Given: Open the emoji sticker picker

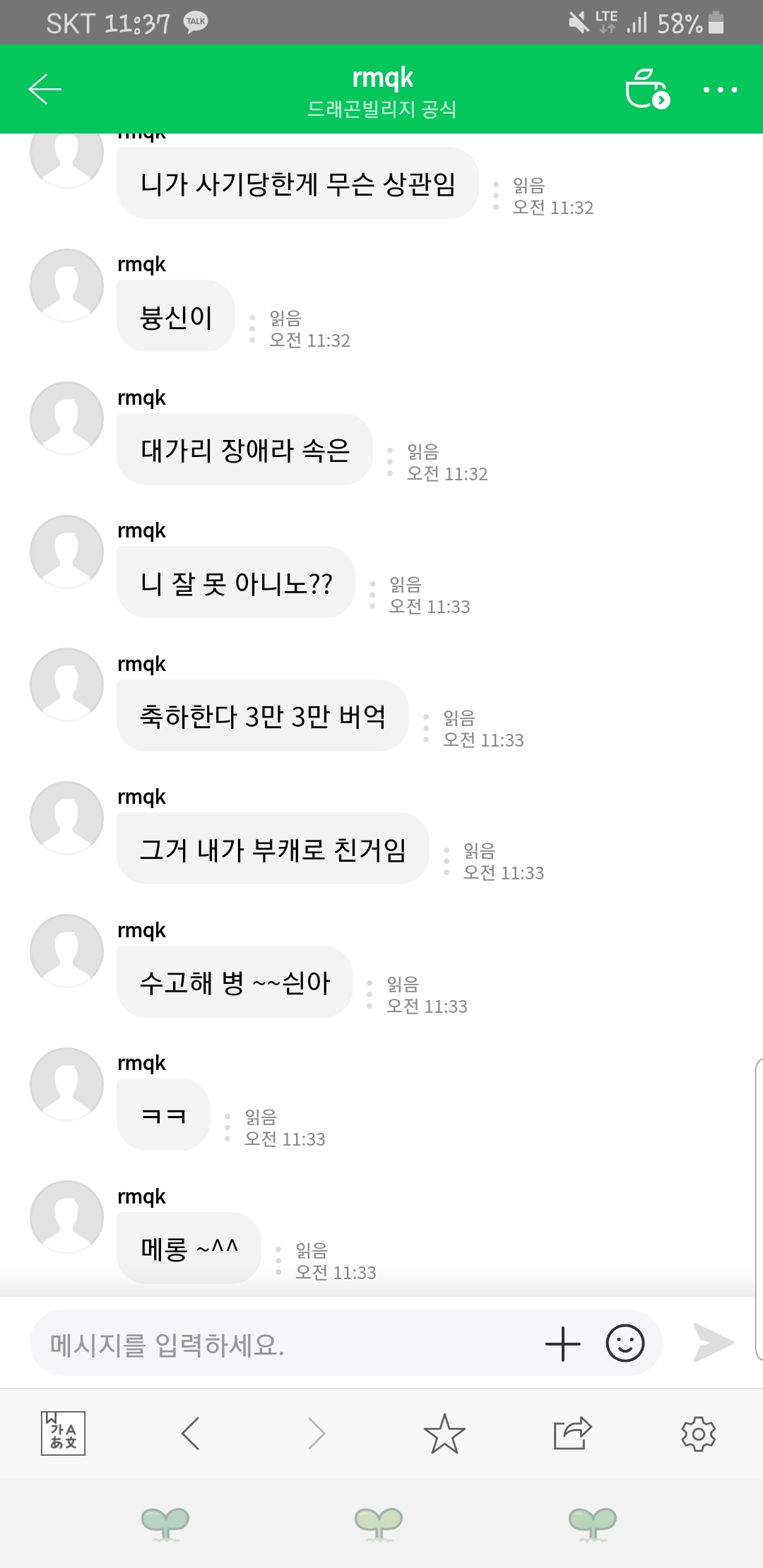Looking at the screenshot, I should click(x=625, y=1343).
